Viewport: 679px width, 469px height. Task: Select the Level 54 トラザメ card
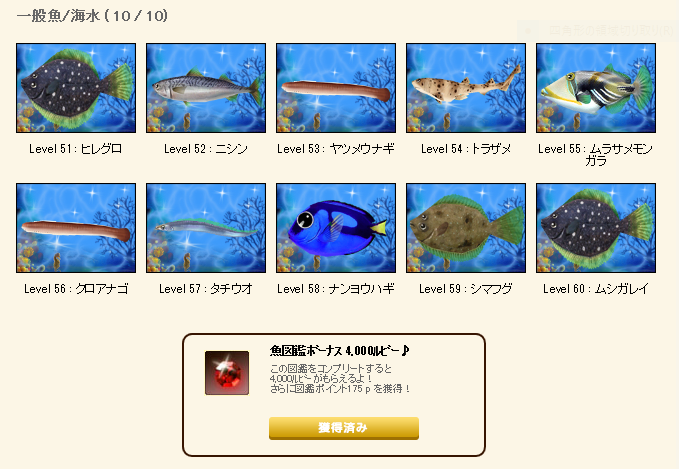coord(465,88)
